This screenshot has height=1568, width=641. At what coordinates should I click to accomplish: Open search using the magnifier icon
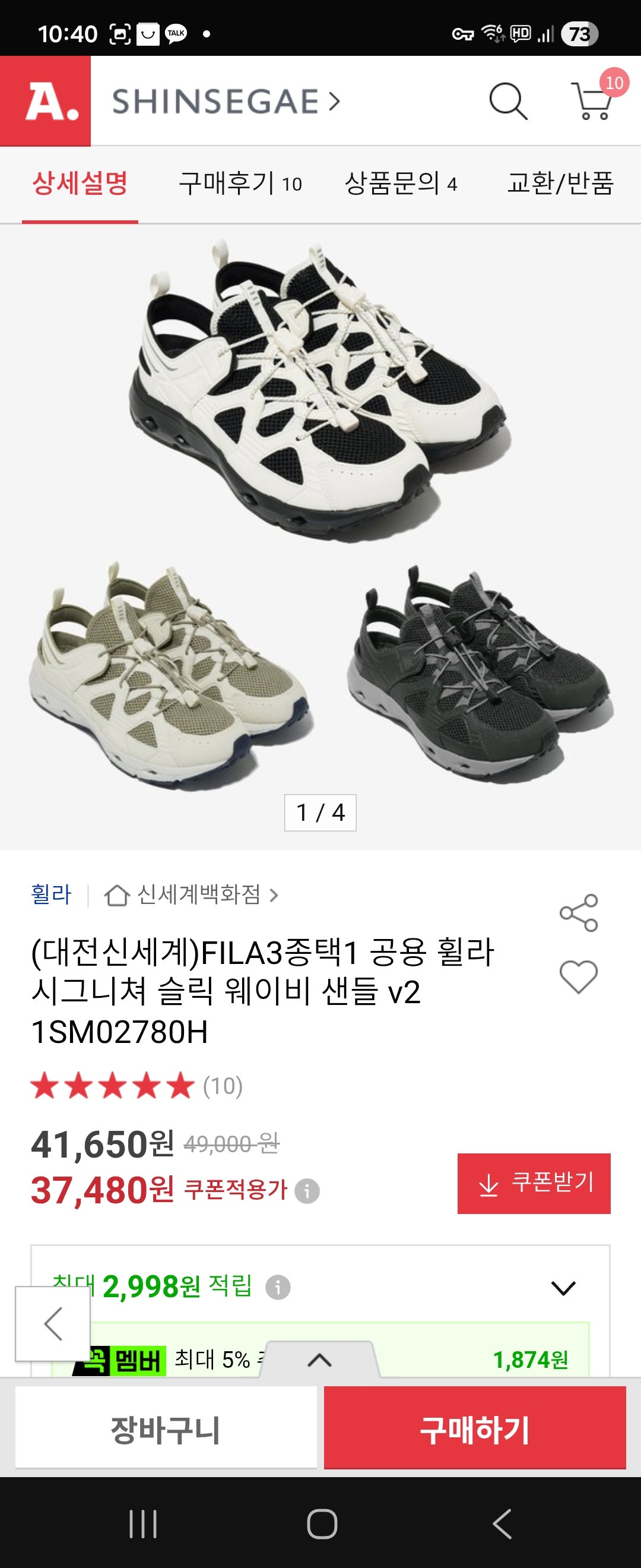coord(510,102)
